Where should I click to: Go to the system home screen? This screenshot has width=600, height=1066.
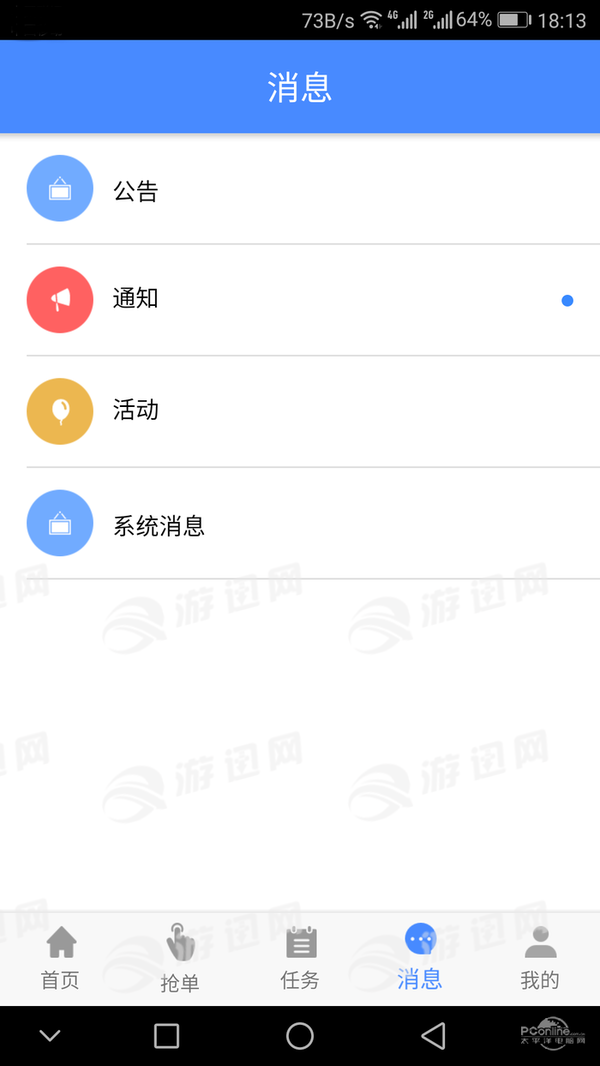point(300,1036)
